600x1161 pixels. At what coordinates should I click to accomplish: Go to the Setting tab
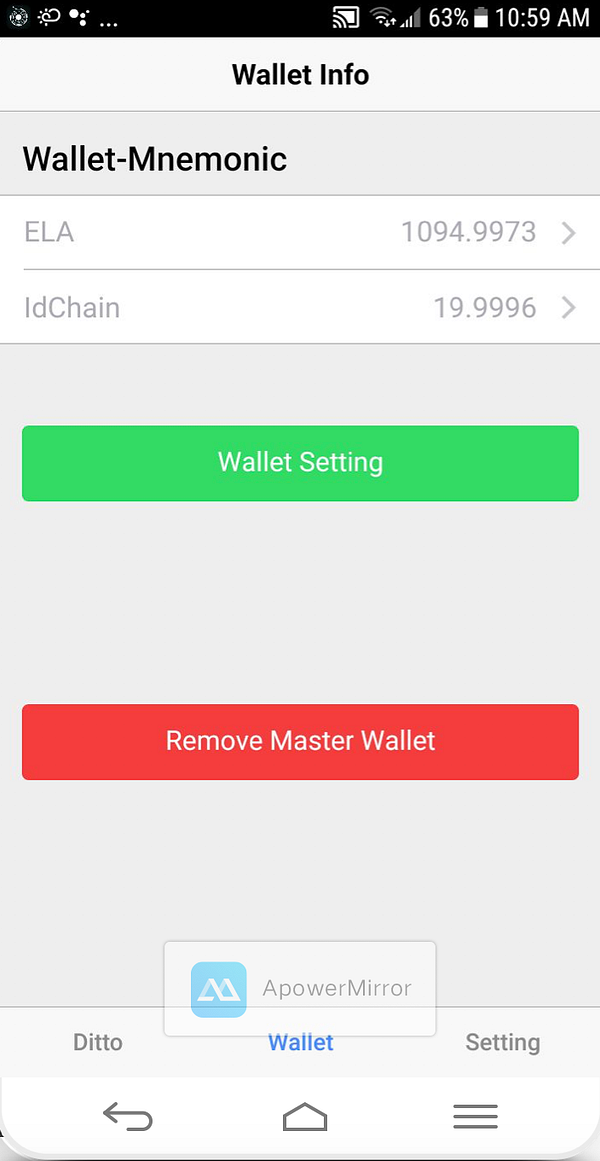(502, 1043)
